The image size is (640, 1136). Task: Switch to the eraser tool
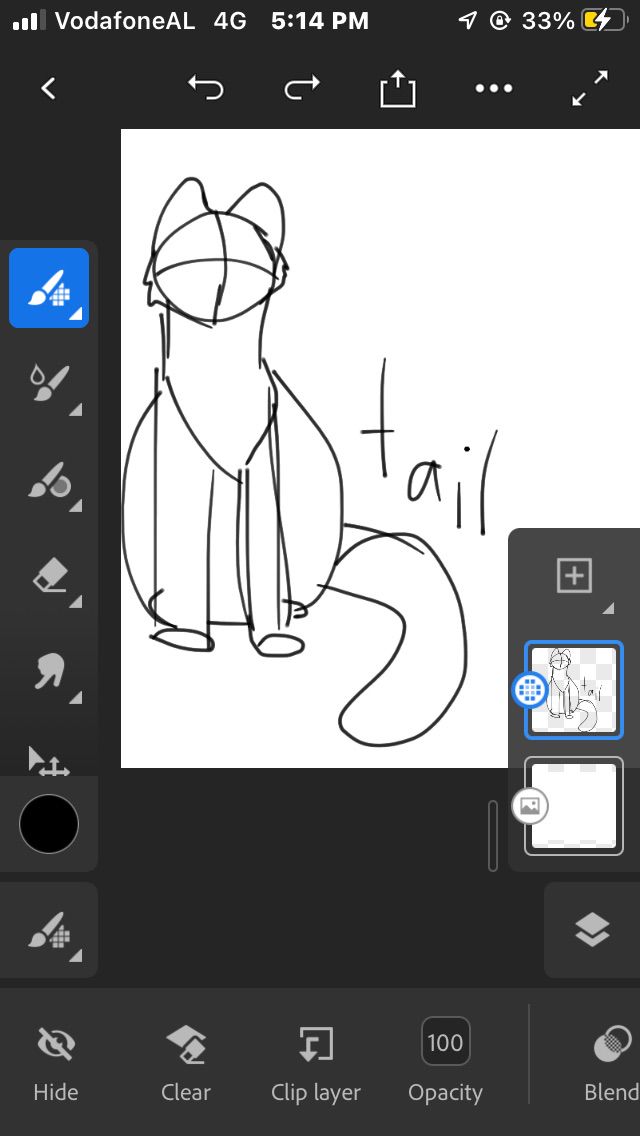pyautogui.click(x=49, y=577)
